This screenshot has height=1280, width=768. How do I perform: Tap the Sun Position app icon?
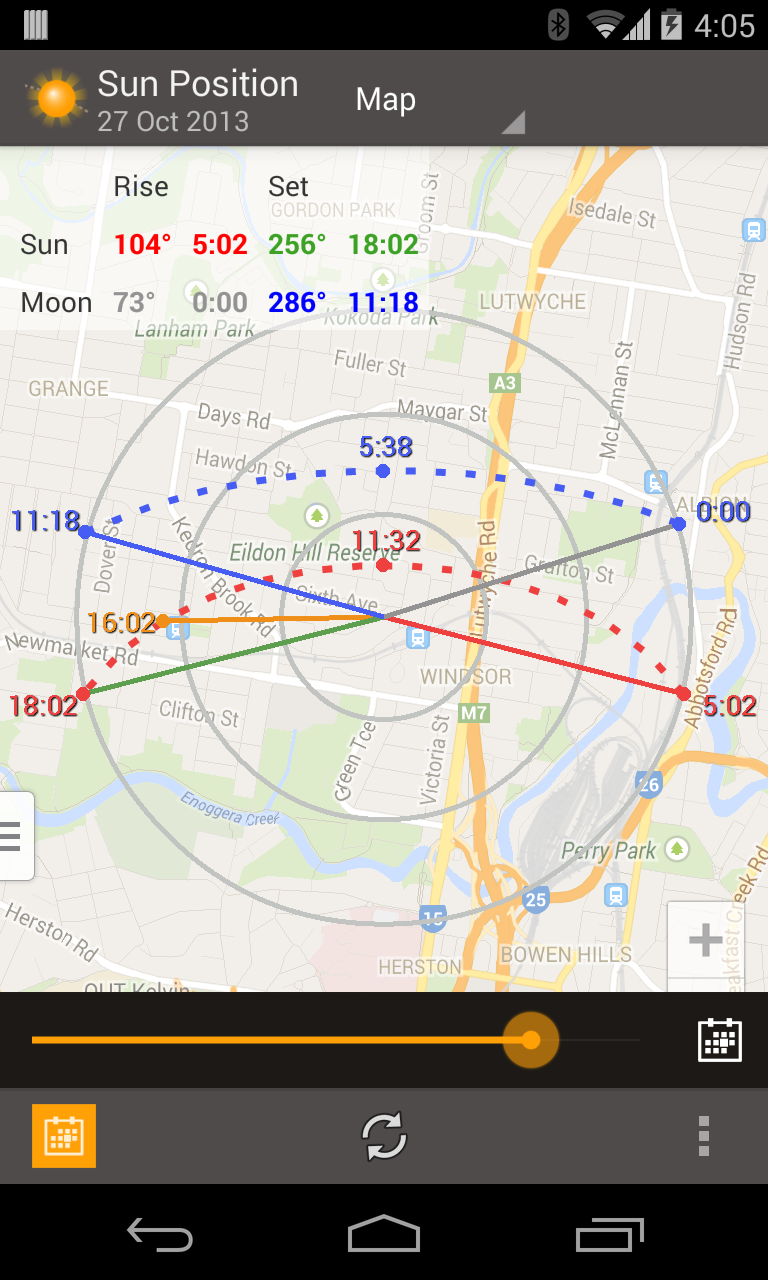(56, 99)
